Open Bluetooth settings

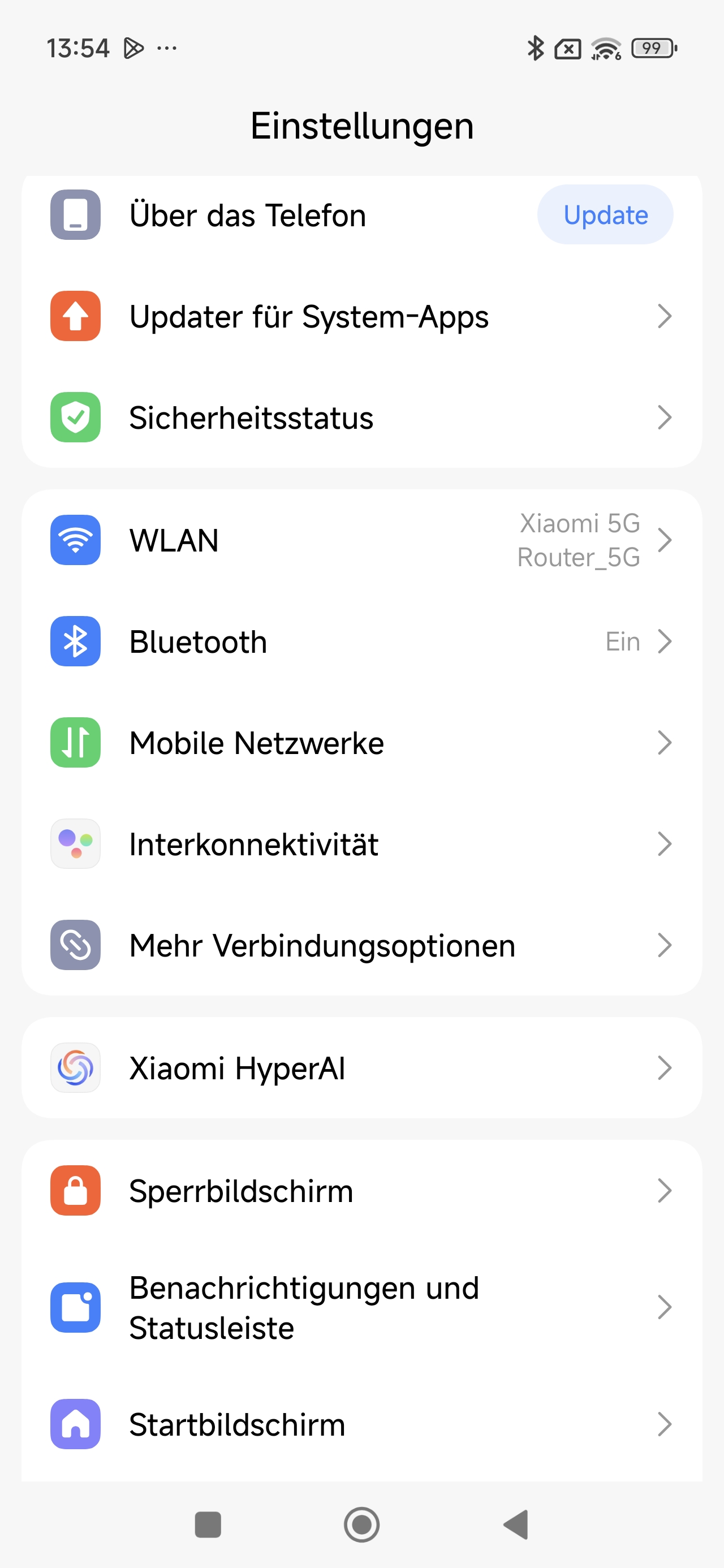(x=361, y=641)
